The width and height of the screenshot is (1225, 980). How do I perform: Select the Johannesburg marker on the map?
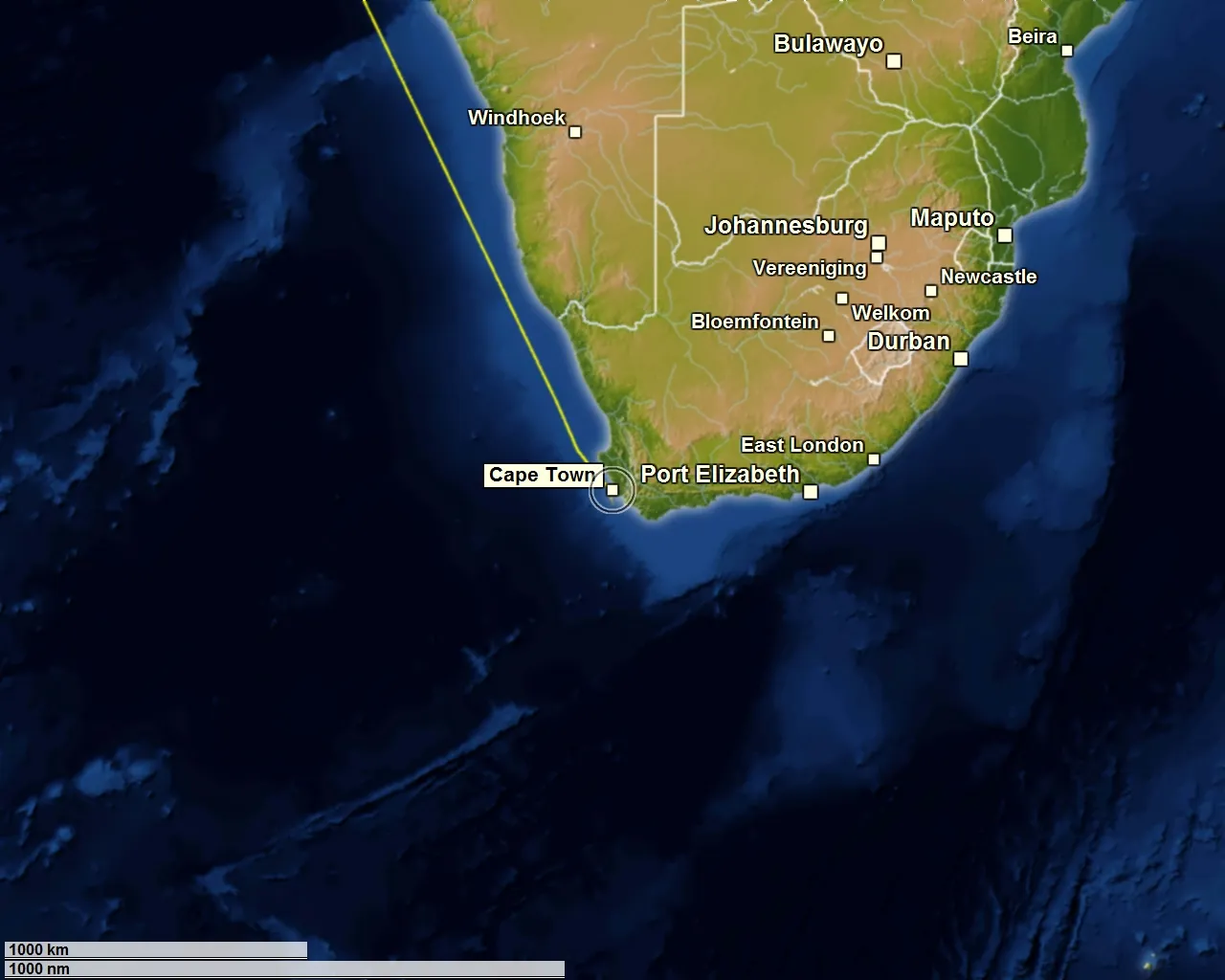879,243
